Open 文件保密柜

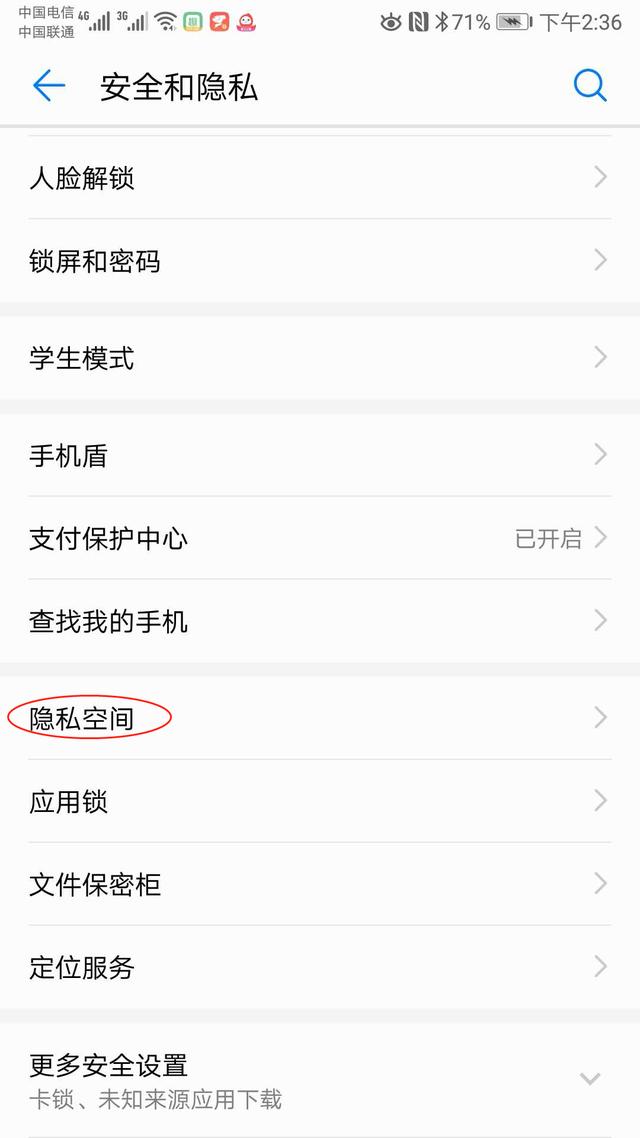tap(320, 884)
